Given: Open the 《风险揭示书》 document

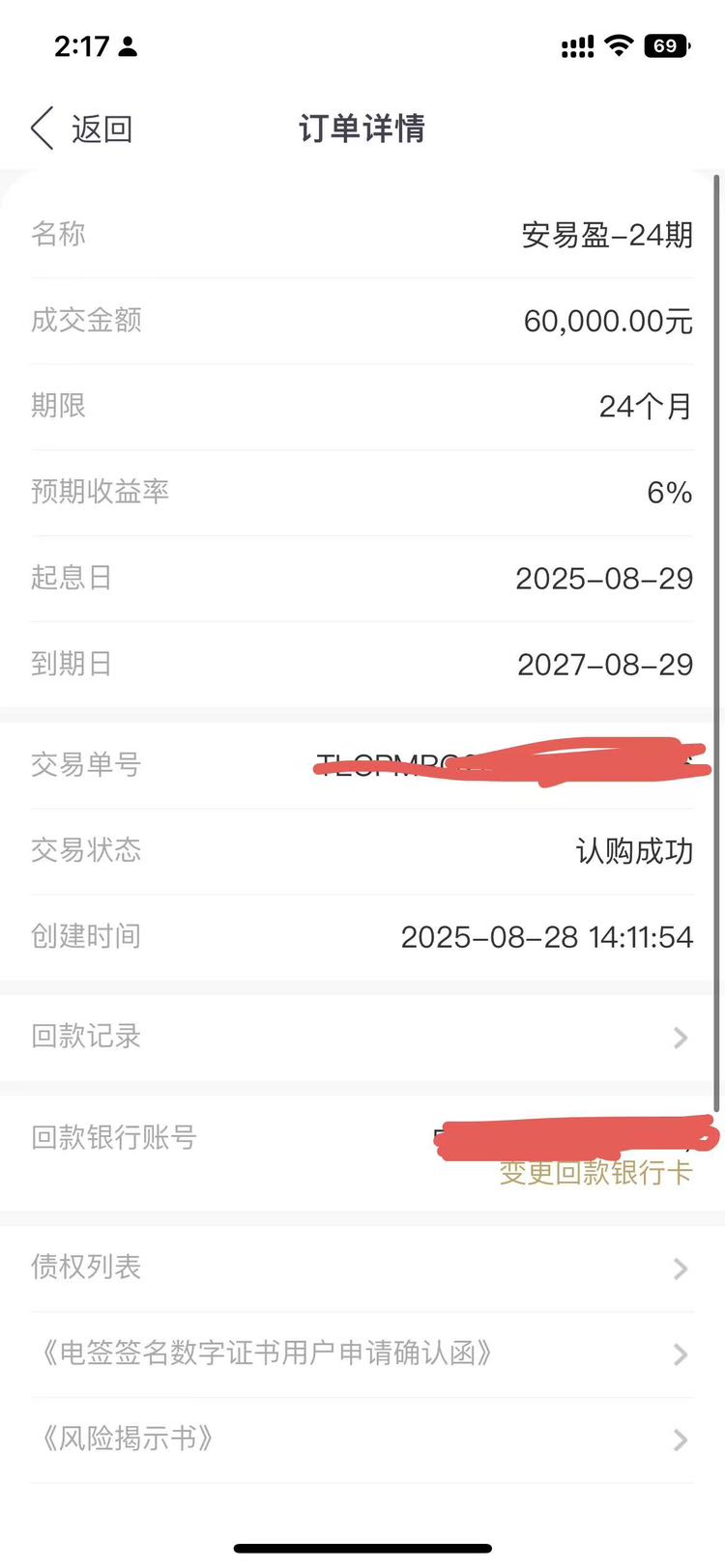Looking at the screenshot, I should [362, 1440].
